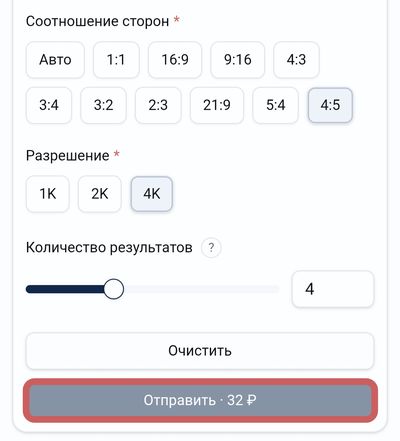Image resolution: width=400 pixels, height=441 pixels.
Task: Pick the 16:9 aspect ratio chip
Action: (175, 60)
